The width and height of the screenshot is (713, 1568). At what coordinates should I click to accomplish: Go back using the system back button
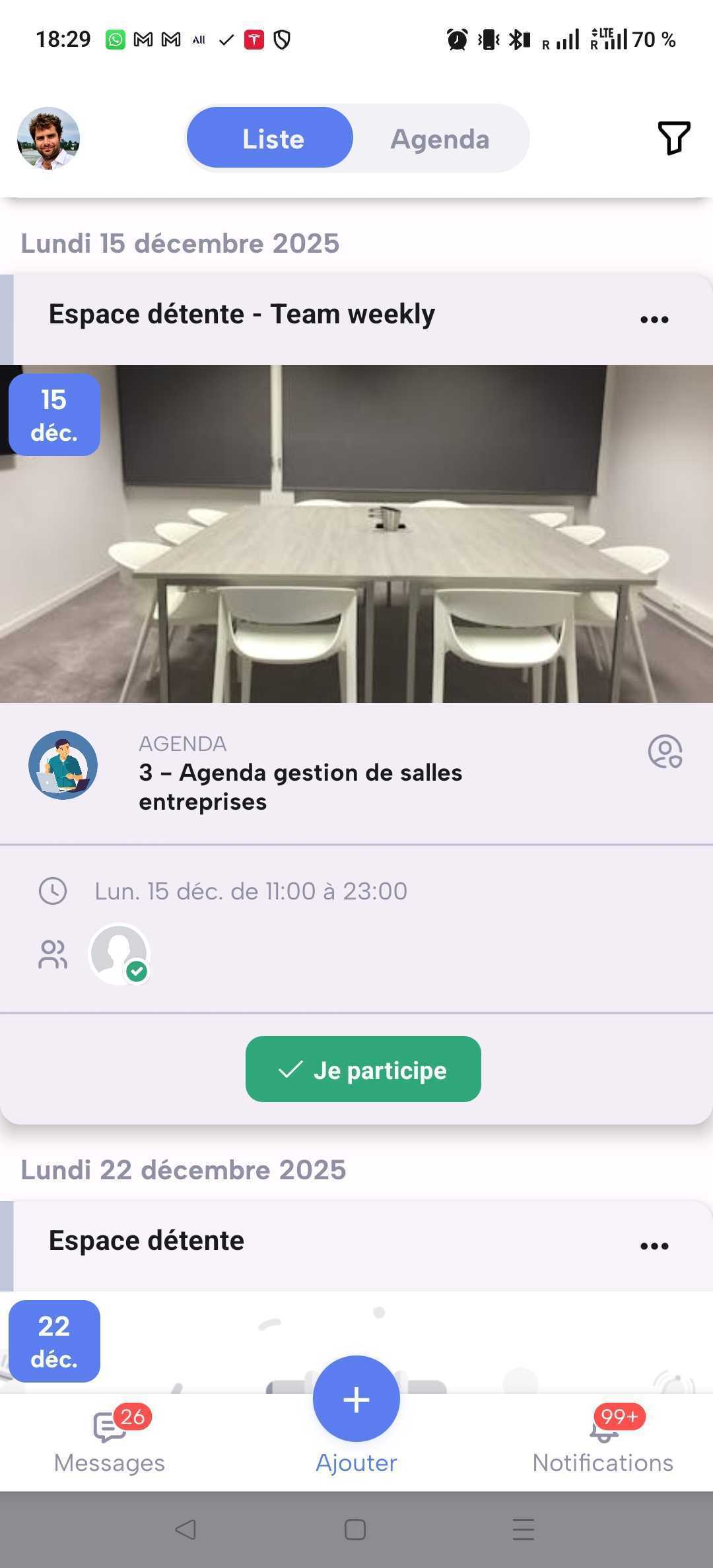(186, 1529)
